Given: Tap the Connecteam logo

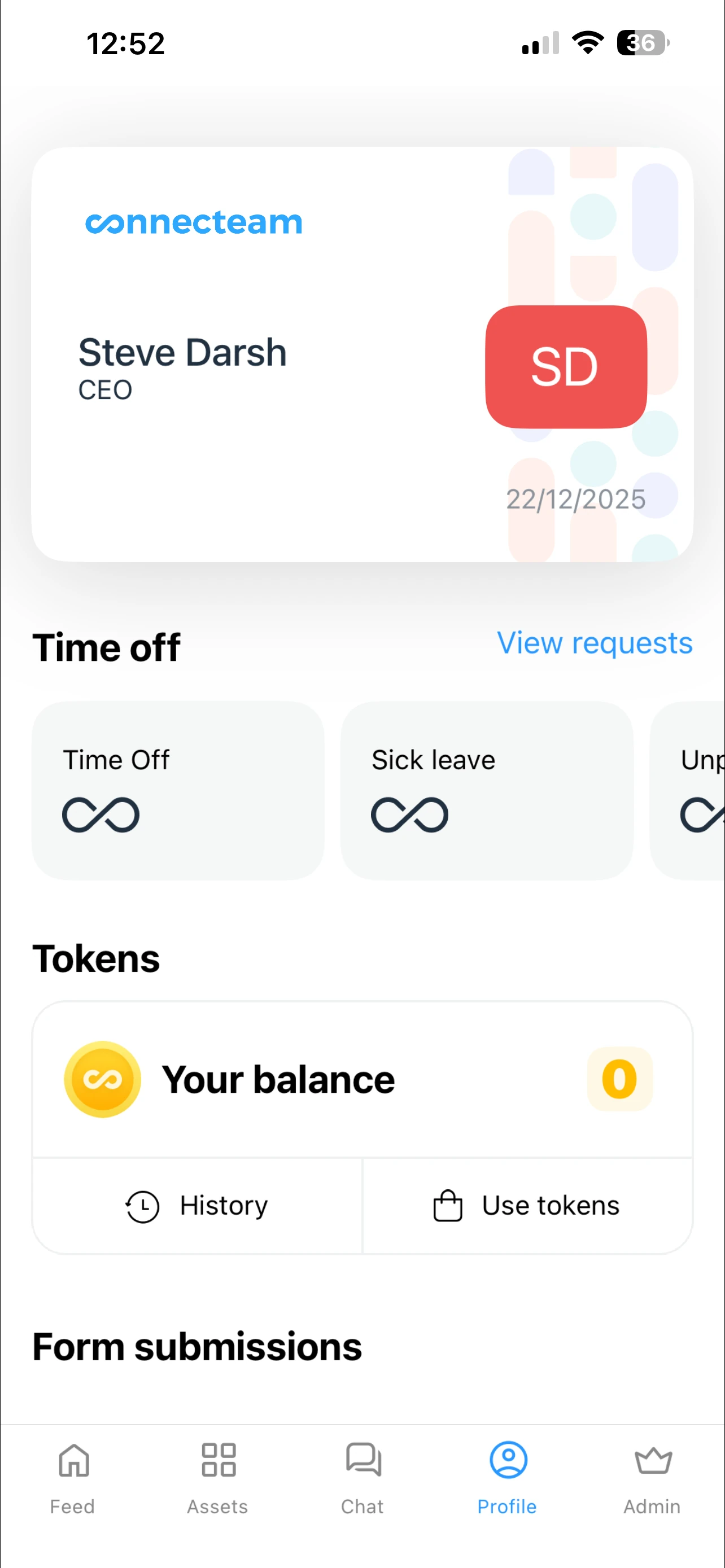Looking at the screenshot, I should click(194, 222).
